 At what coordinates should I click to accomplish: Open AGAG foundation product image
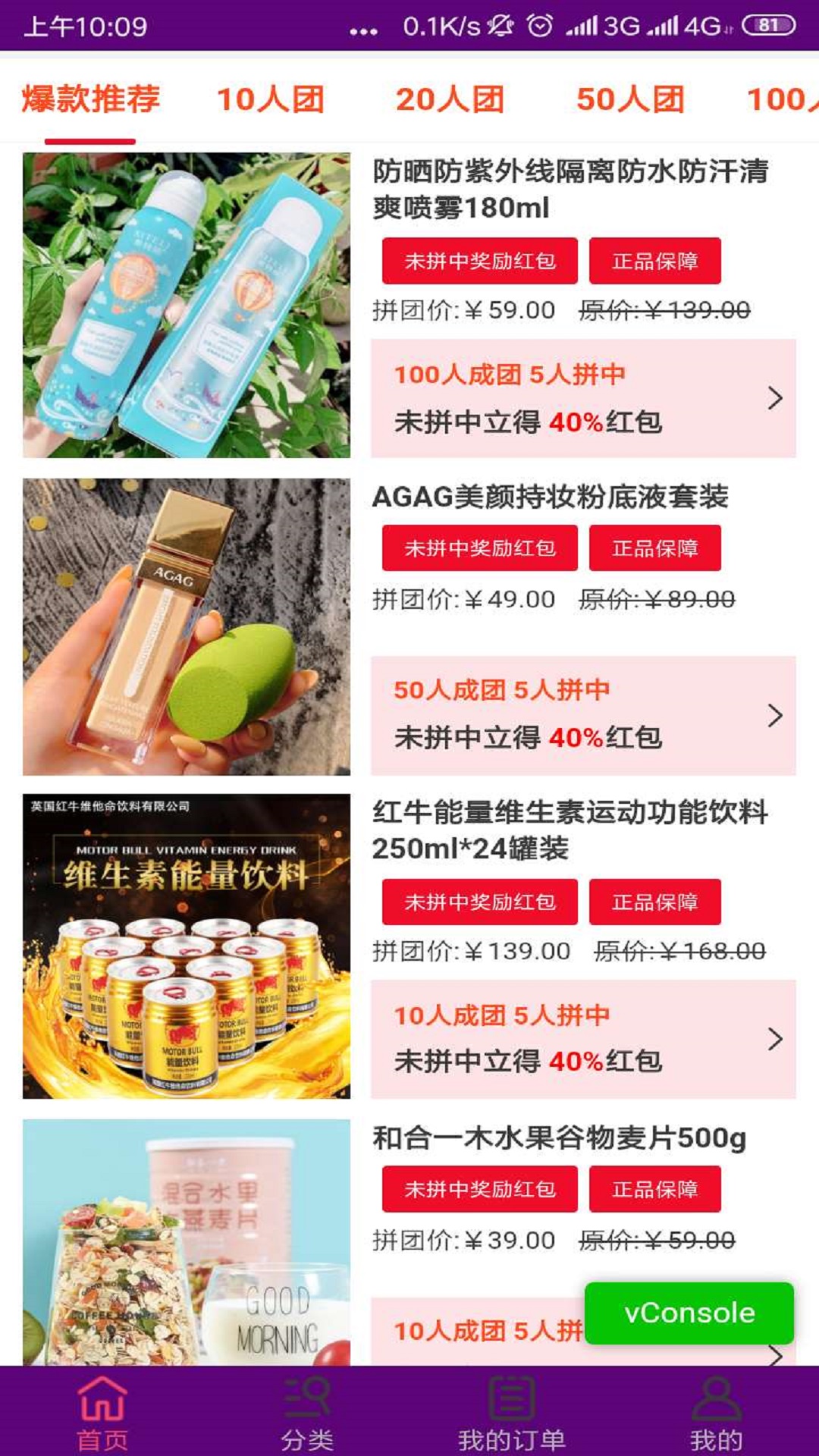187,626
